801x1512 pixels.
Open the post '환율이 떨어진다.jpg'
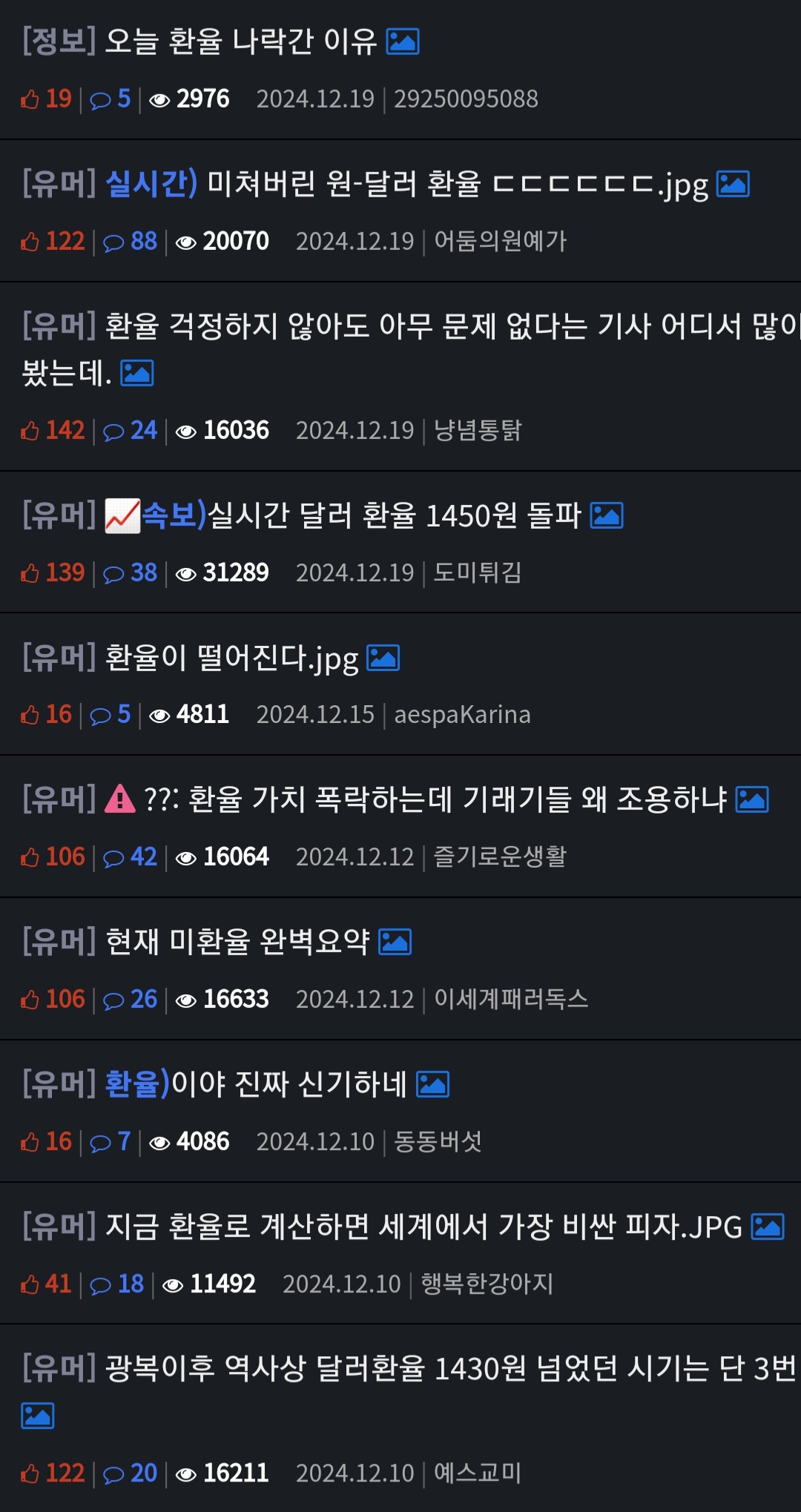pos(231,658)
